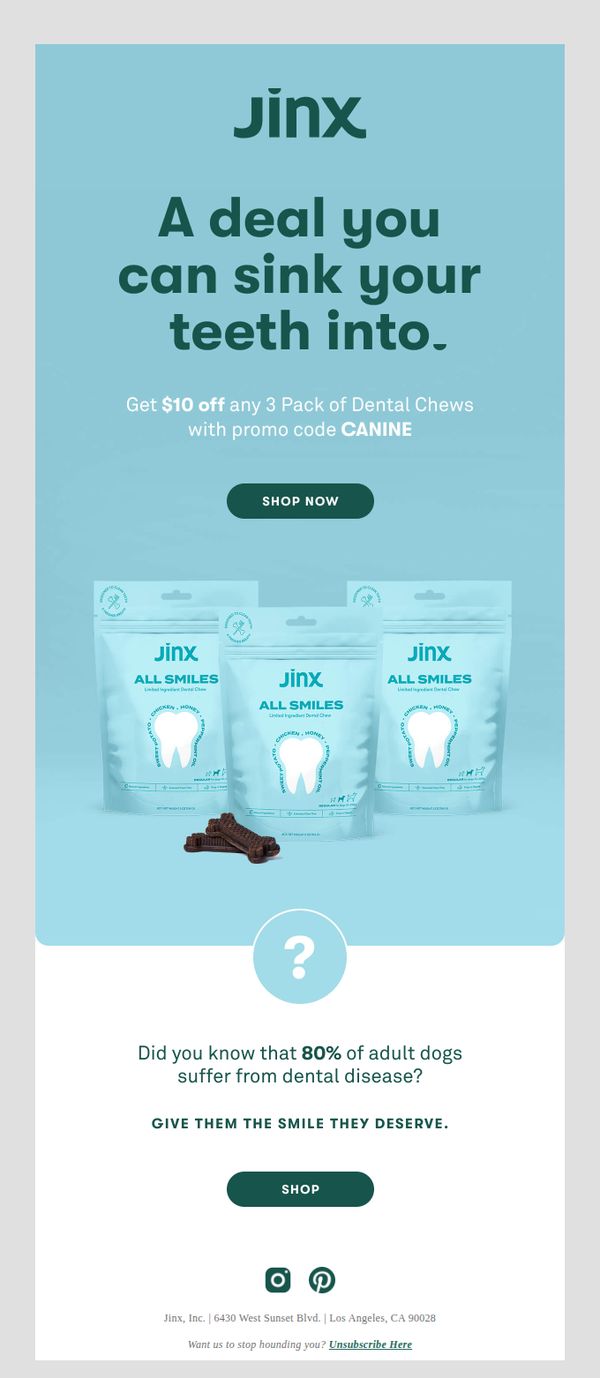Follow the Unsubscribe Here link

point(370,1344)
